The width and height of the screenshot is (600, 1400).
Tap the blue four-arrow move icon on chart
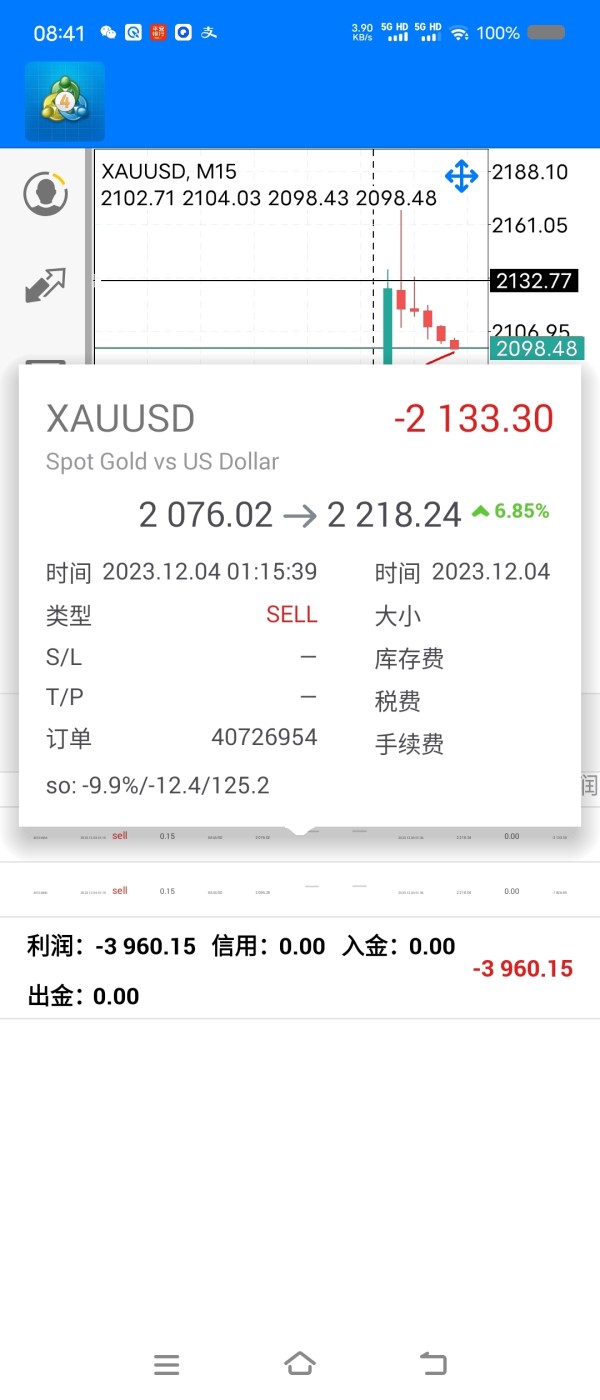(461, 177)
